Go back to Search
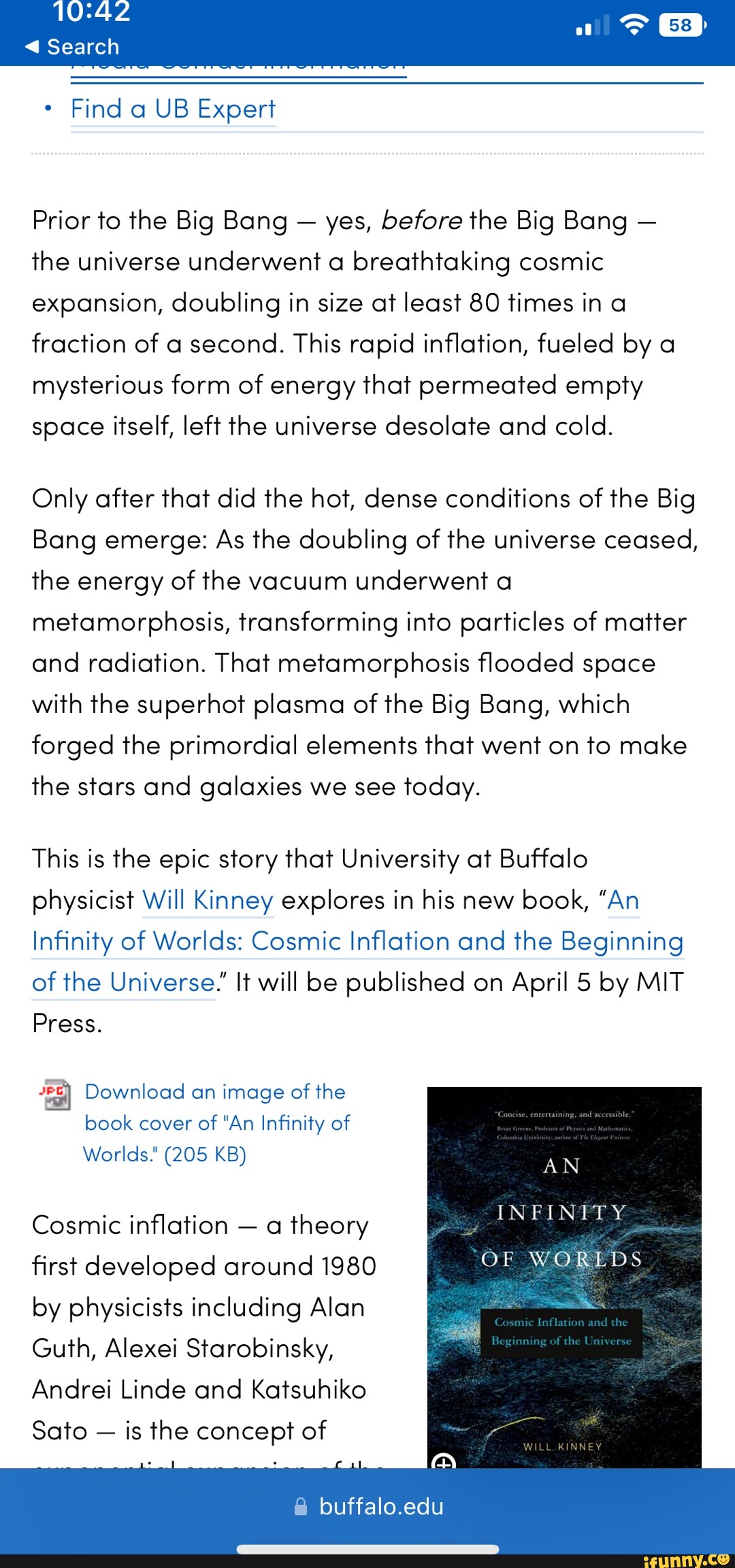Screen dimensions: 735x1568 pos(72,47)
